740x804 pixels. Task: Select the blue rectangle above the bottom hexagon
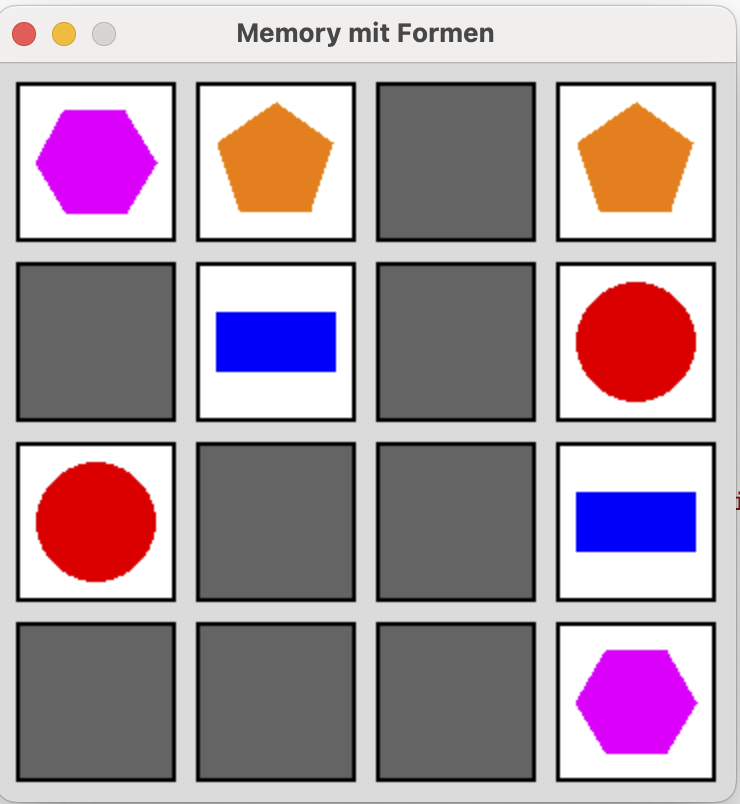pos(636,522)
